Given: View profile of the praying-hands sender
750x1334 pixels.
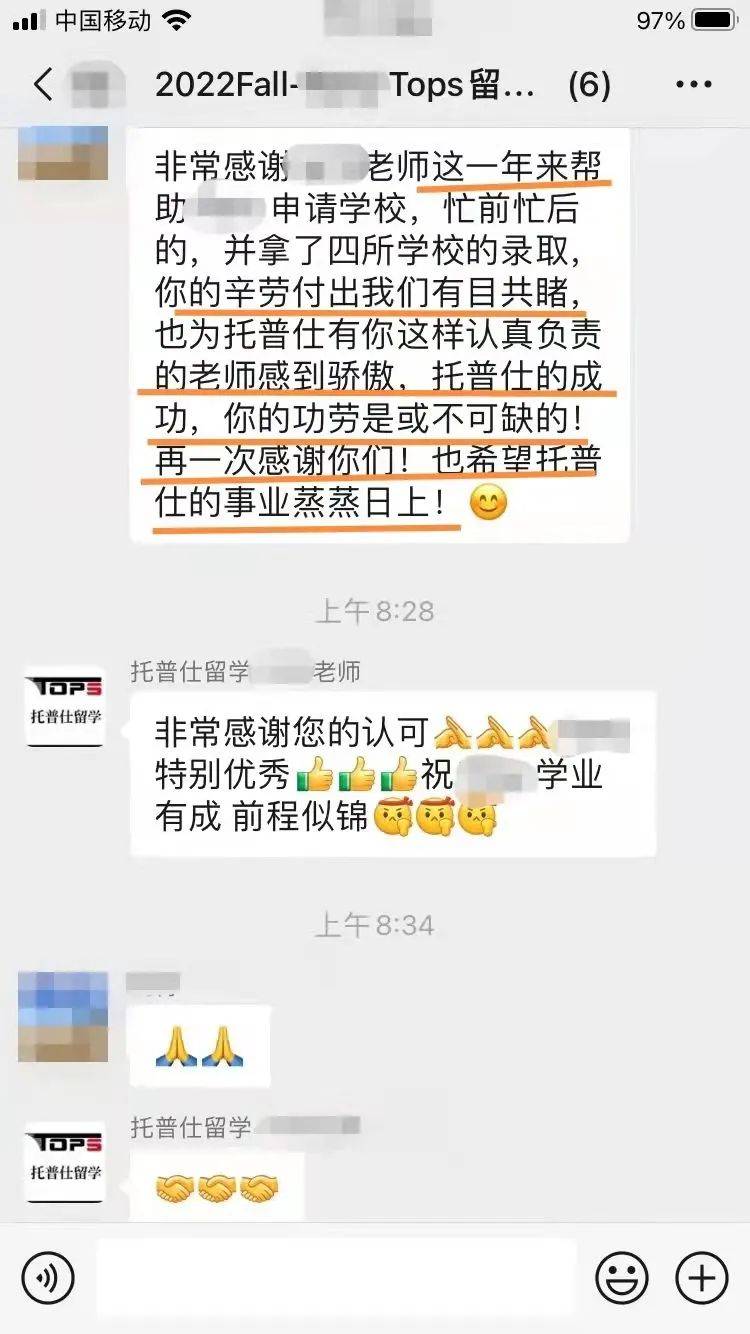Looking at the screenshot, I should (x=63, y=1016).
